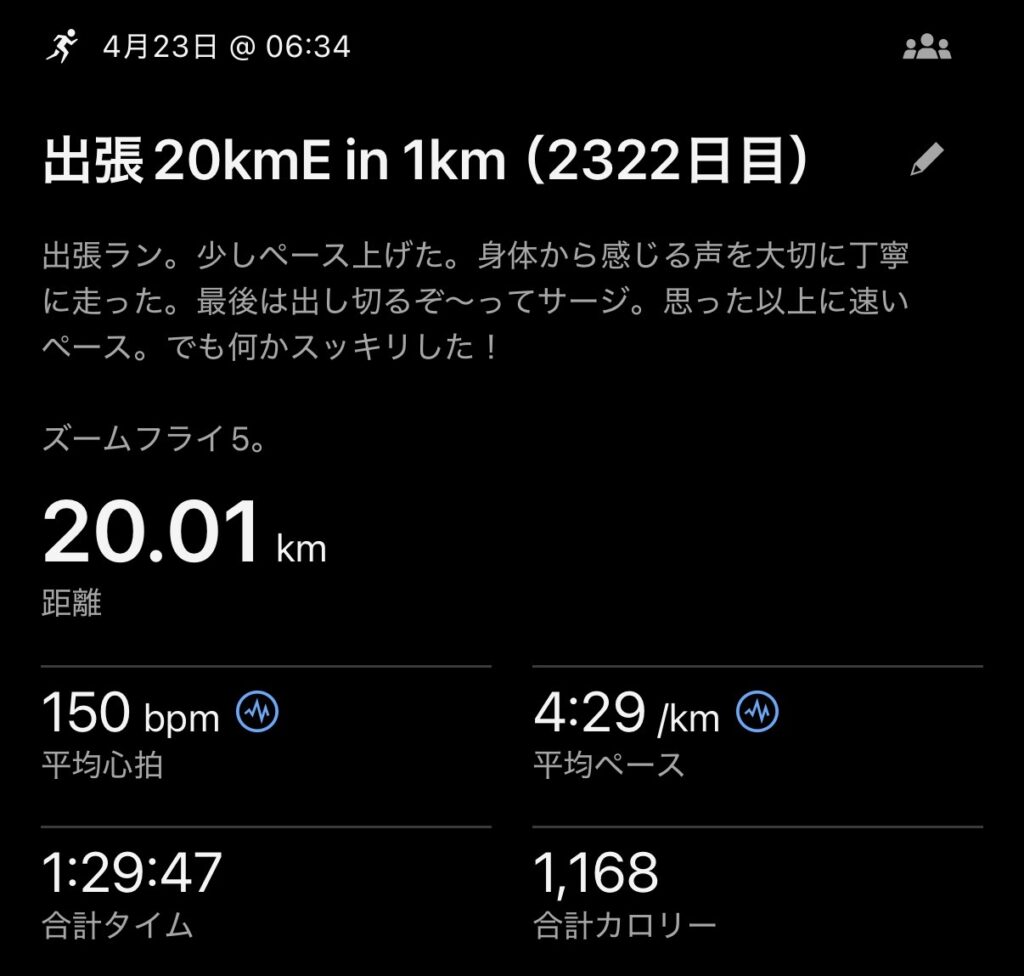Image resolution: width=1024 pixels, height=976 pixels.
Task: Open pace insight icon beside 4:29 /km
Action: [757, 712]
